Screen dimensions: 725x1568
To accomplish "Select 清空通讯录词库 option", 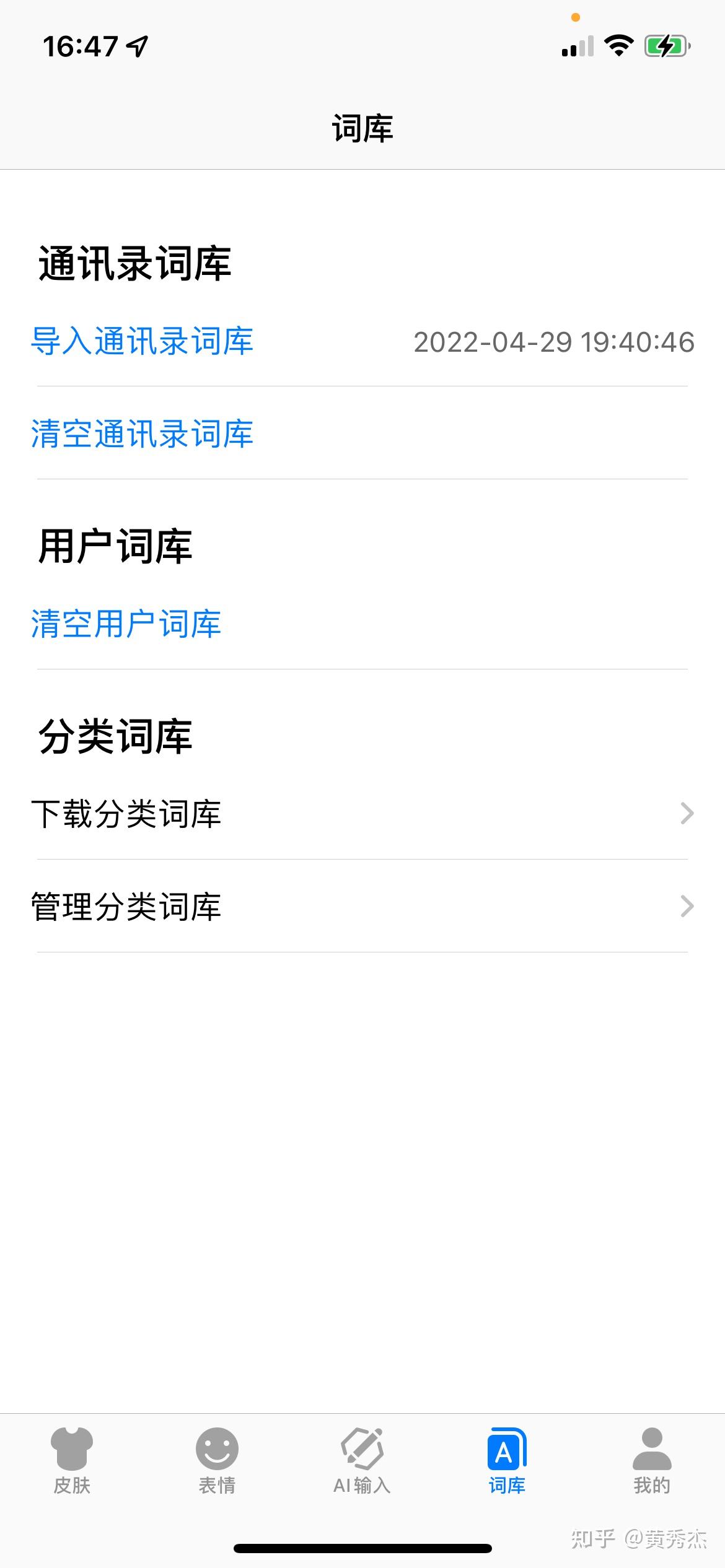I will [143, 434].
